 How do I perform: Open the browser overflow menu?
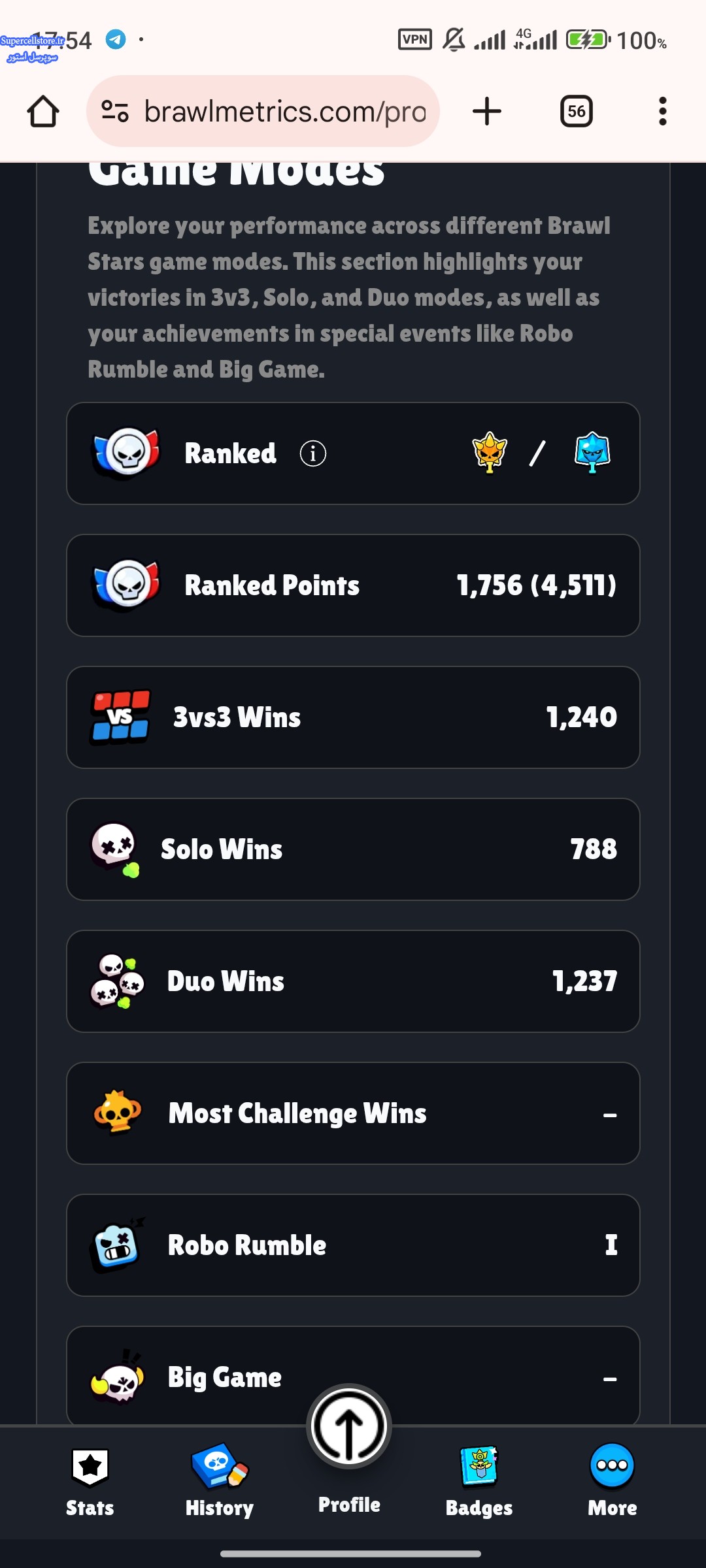tap(662, 112)
